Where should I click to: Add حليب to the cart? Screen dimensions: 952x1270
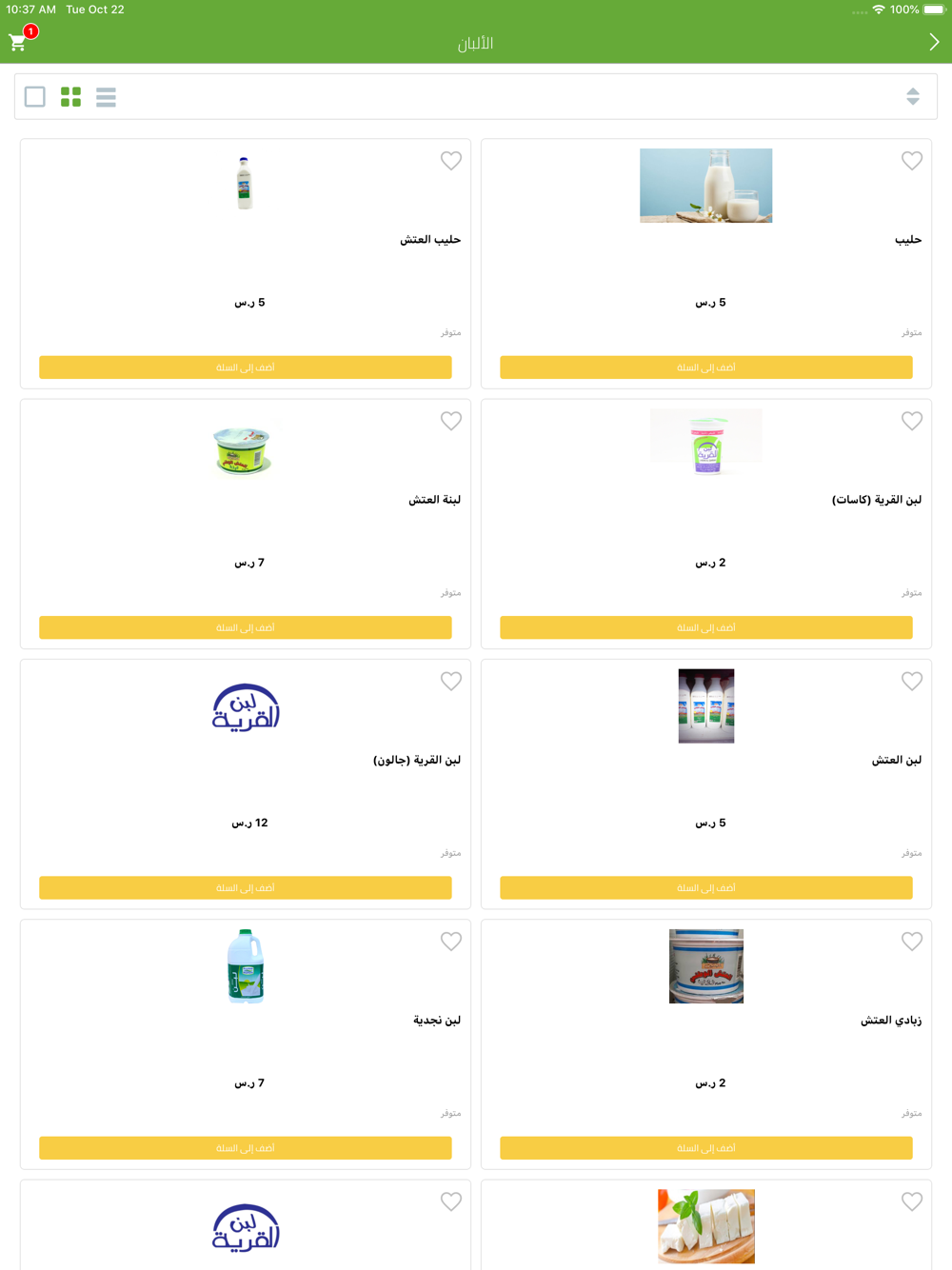706,367
